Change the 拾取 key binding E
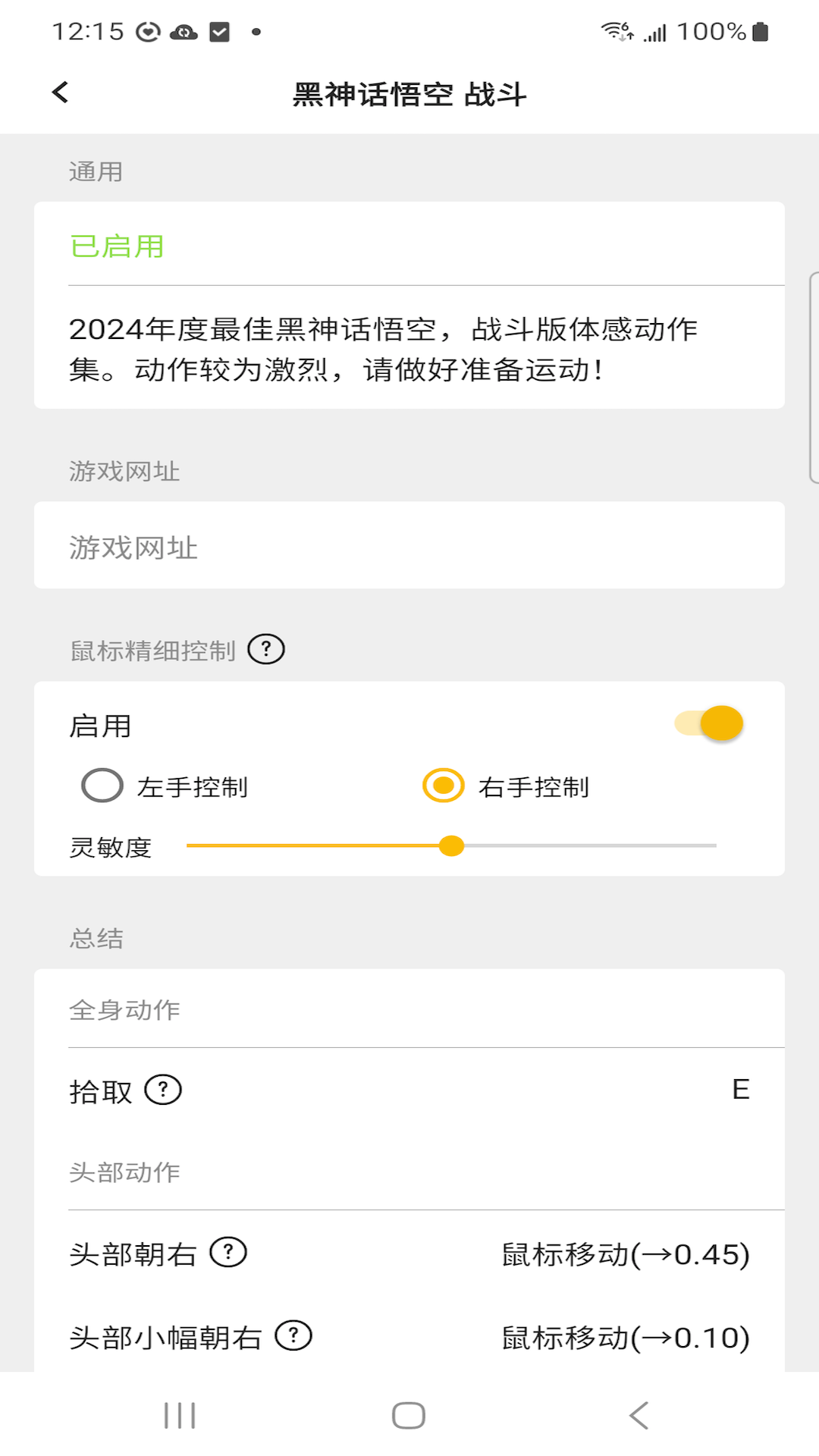 740,1090
